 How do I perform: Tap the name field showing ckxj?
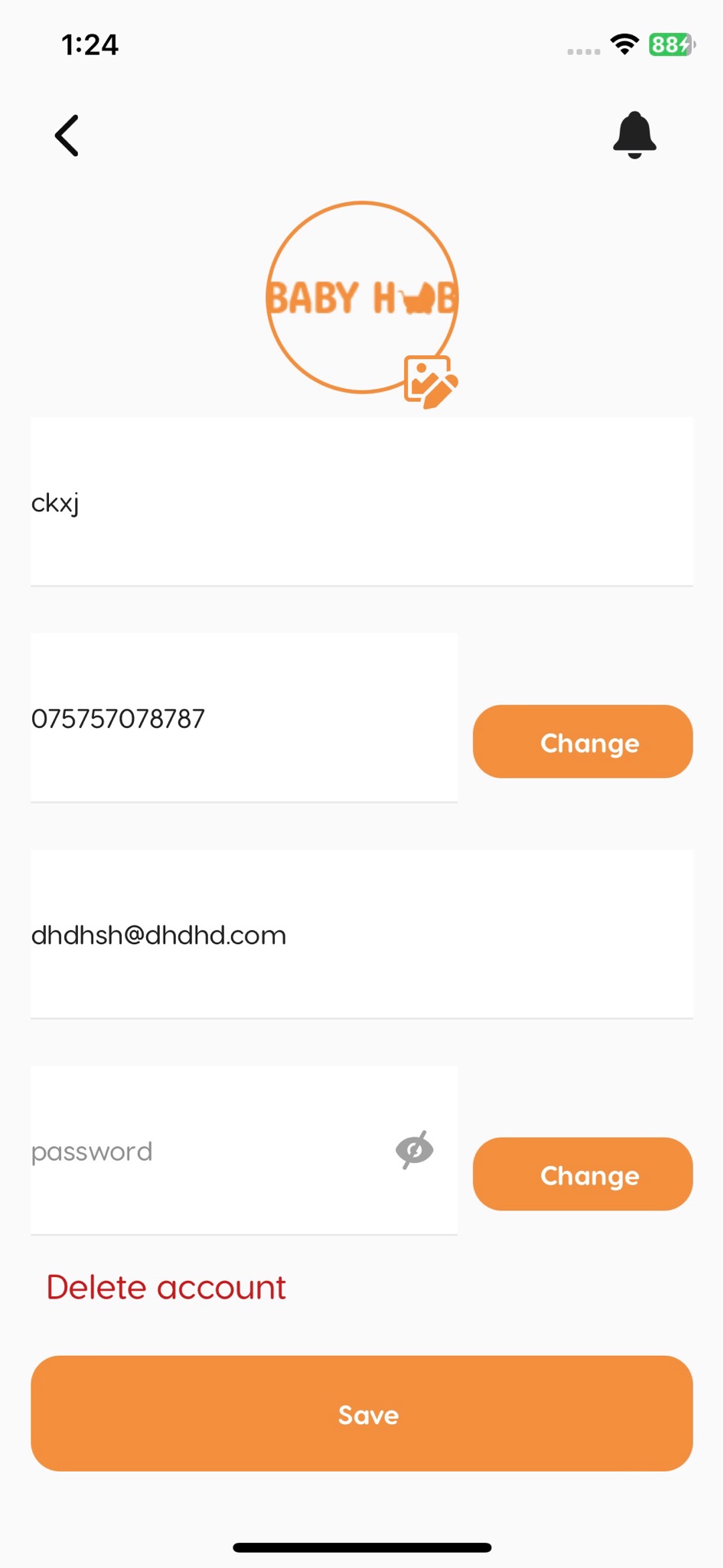click(361, 502)
